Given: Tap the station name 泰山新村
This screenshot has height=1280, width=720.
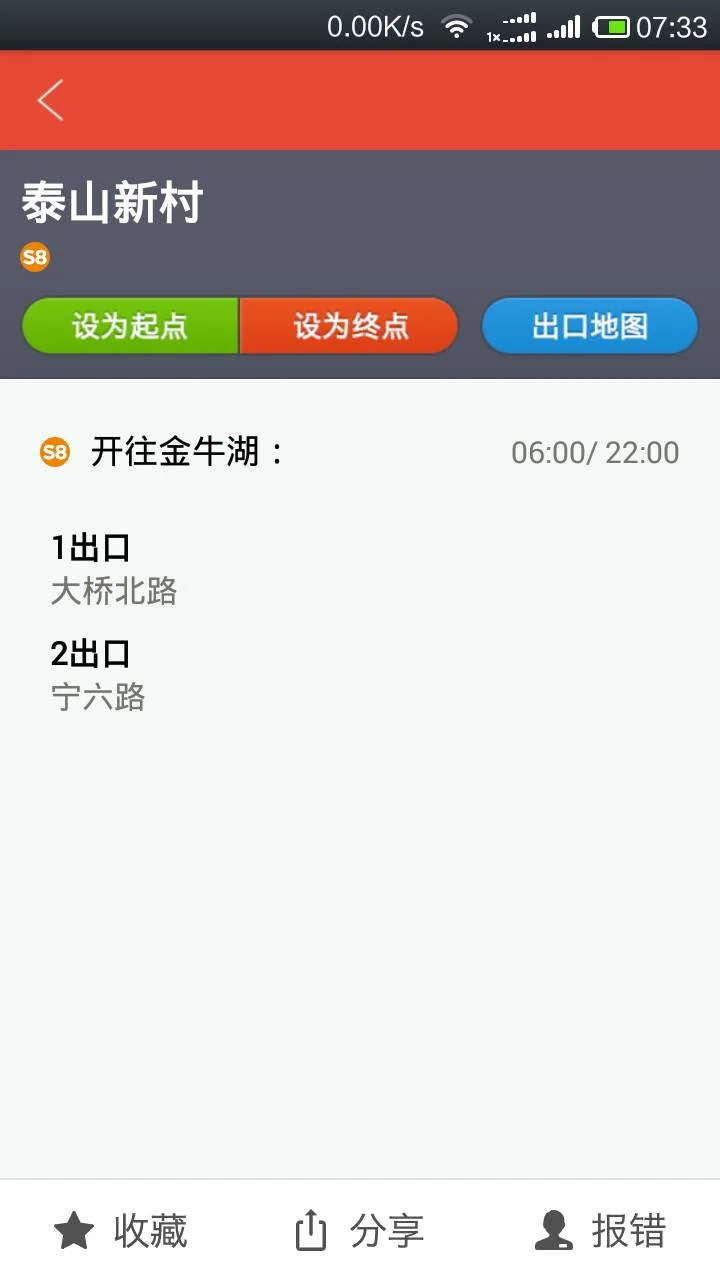Looking at the screenshot, I should 110,202.
